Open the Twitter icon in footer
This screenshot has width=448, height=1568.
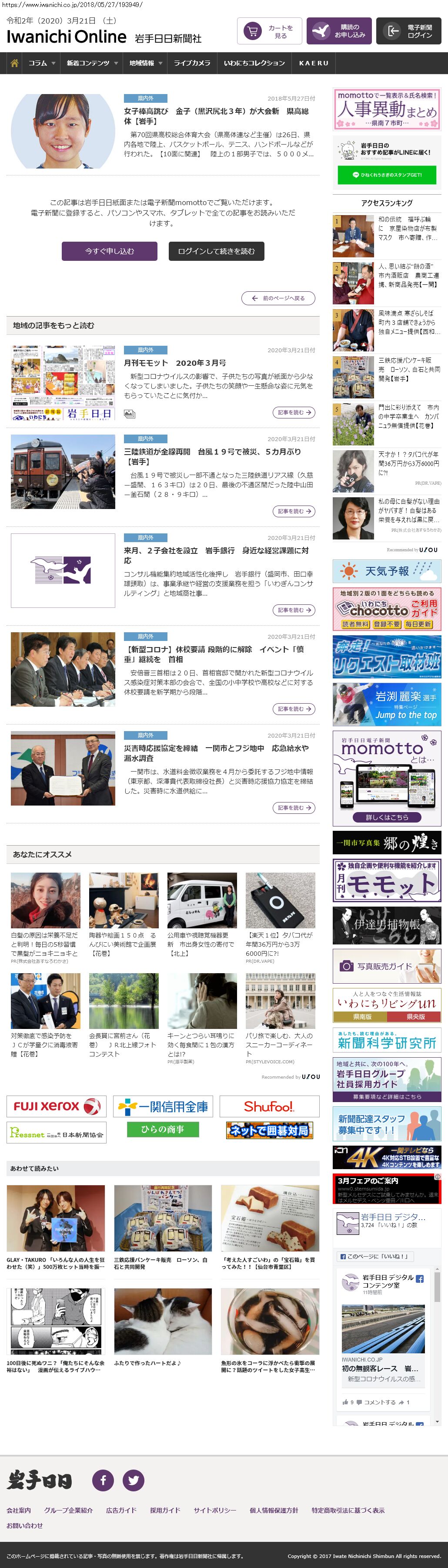(x=133, y=1480)
